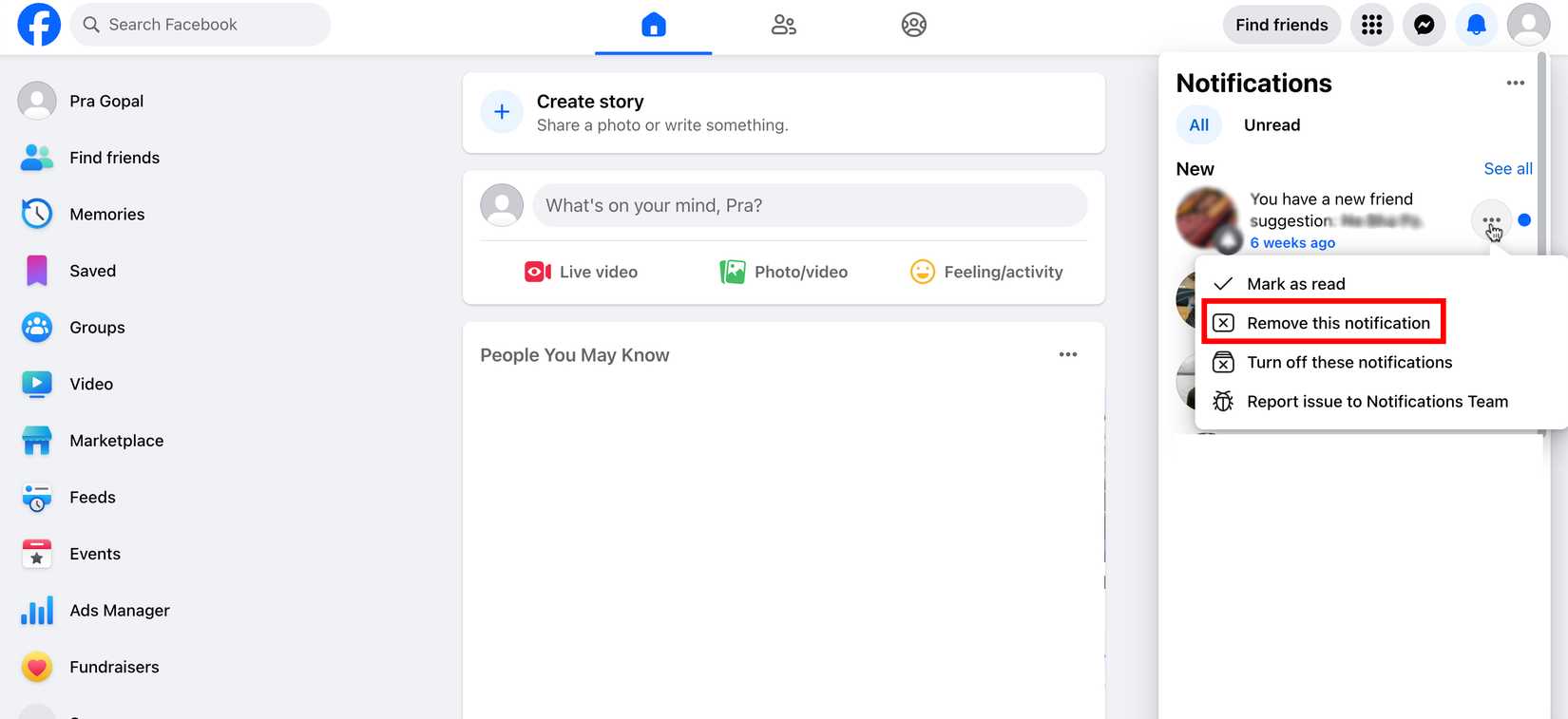Select Turn off these notifications
Image resolution: width=1568 pixels, height=719 pixels.
[x=1348, y=363]
